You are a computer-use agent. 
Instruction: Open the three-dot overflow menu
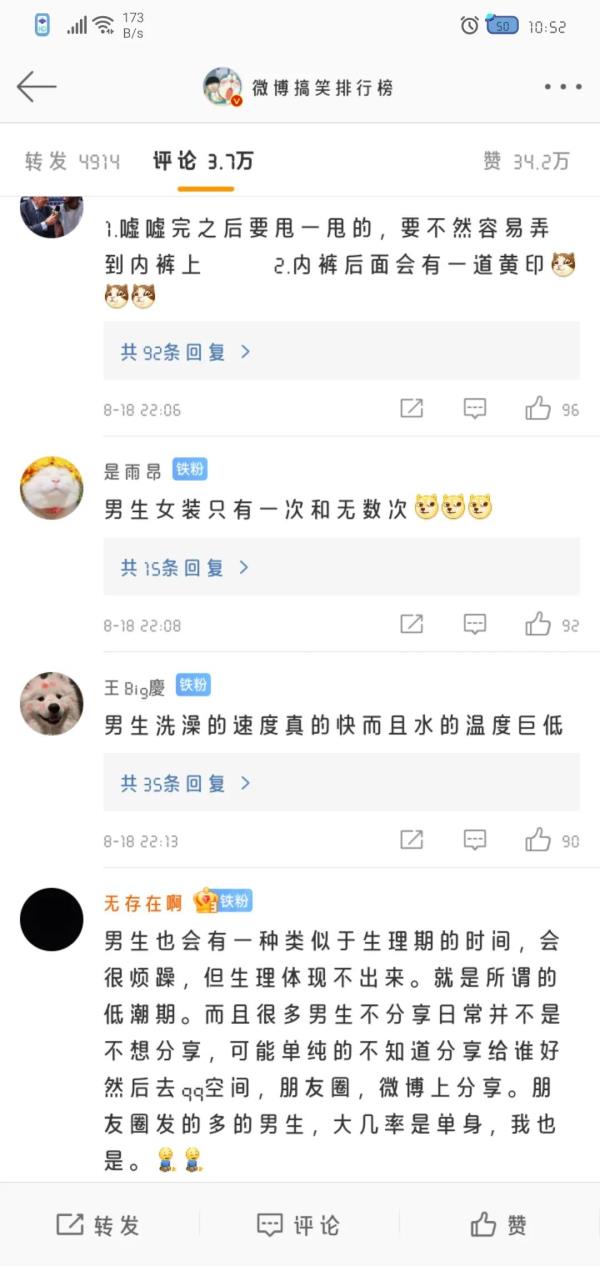562,87
